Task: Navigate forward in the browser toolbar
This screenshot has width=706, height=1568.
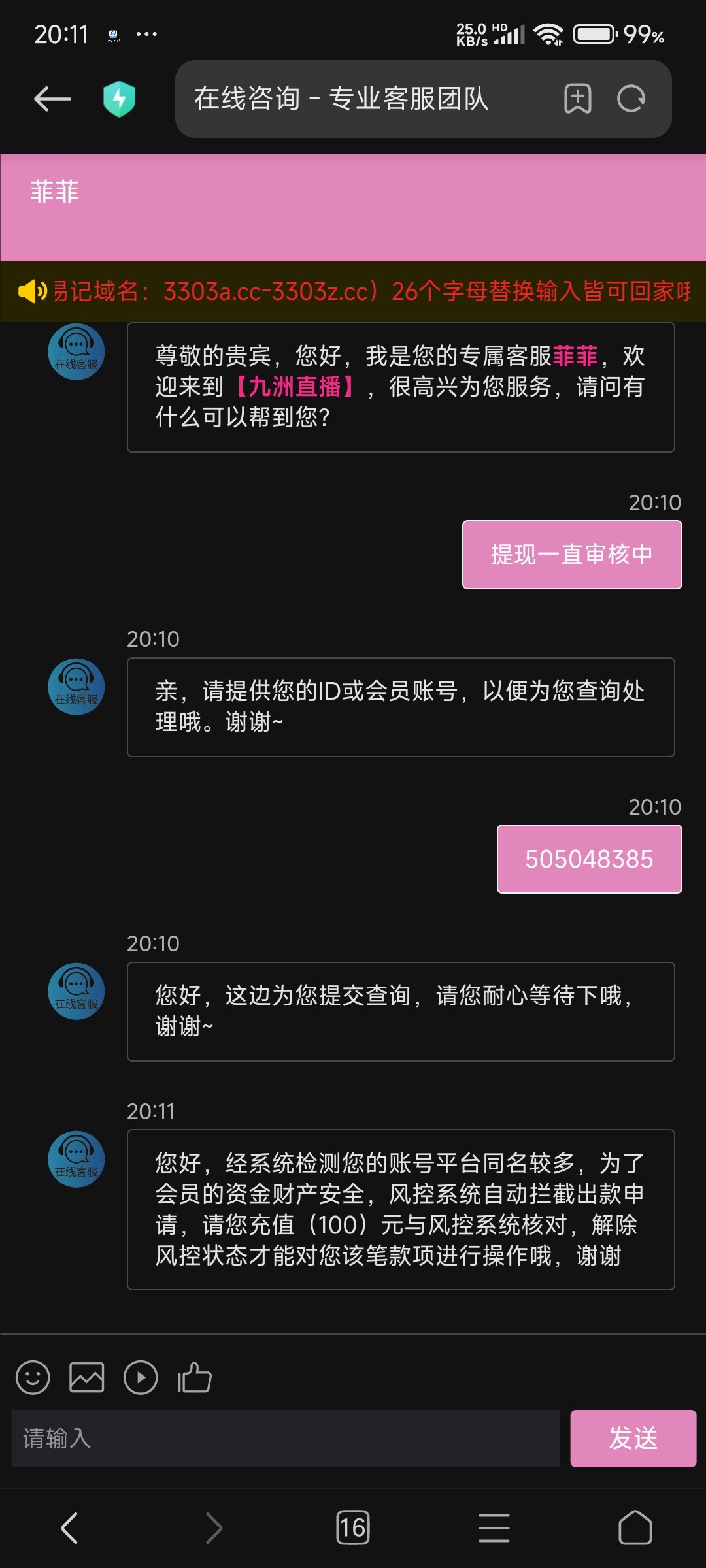Action: click(214, 1528)
